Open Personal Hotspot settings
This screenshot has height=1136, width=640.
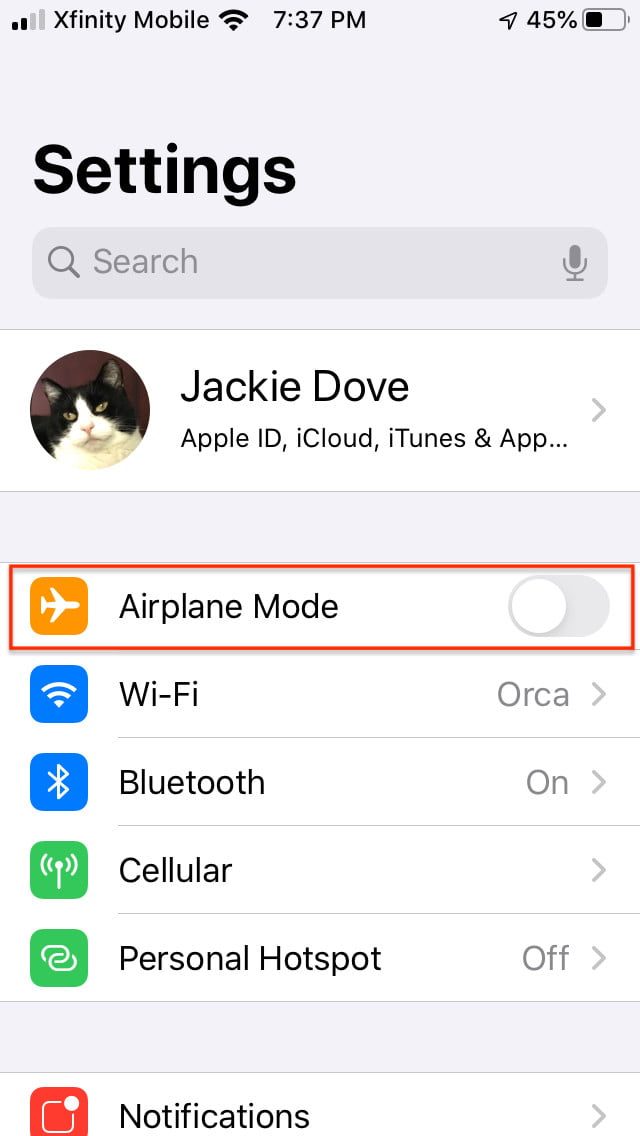point(320,959)
